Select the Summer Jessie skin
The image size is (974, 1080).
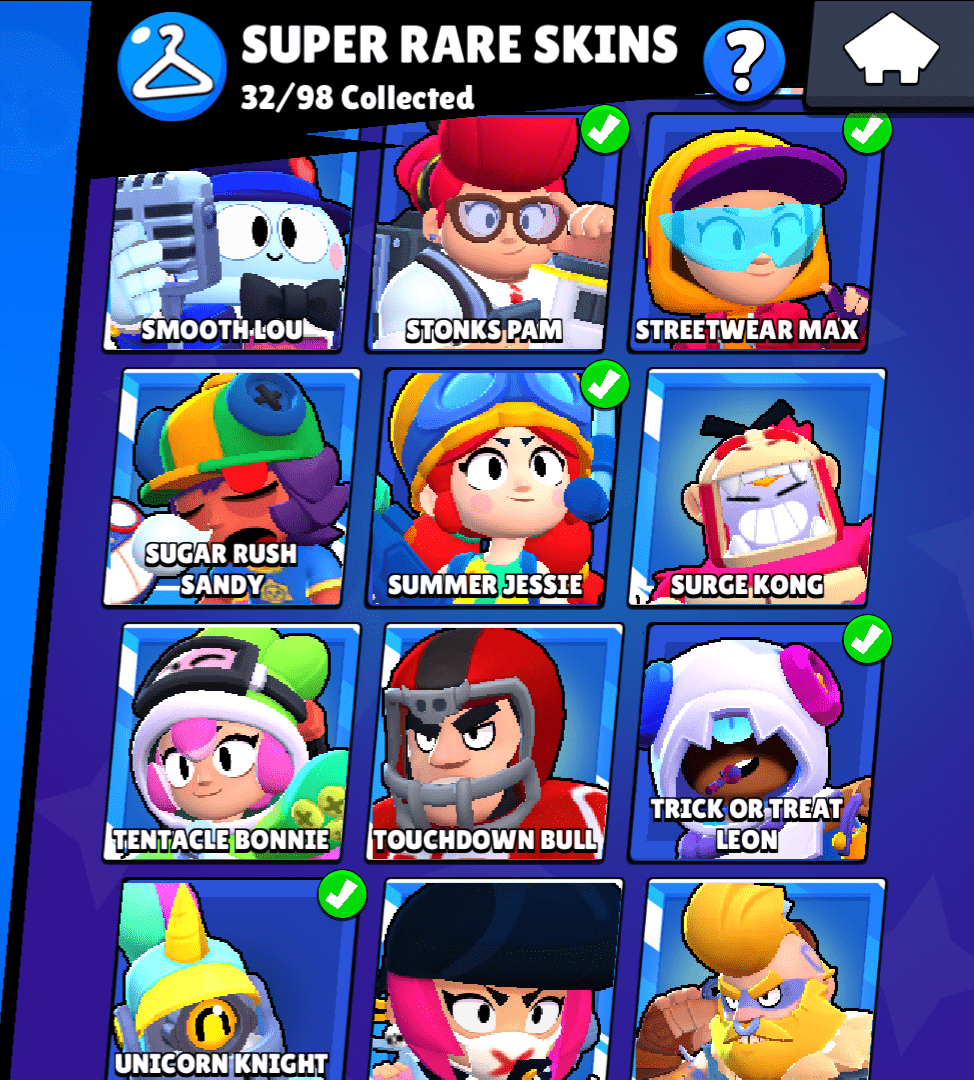pos(496,487)
